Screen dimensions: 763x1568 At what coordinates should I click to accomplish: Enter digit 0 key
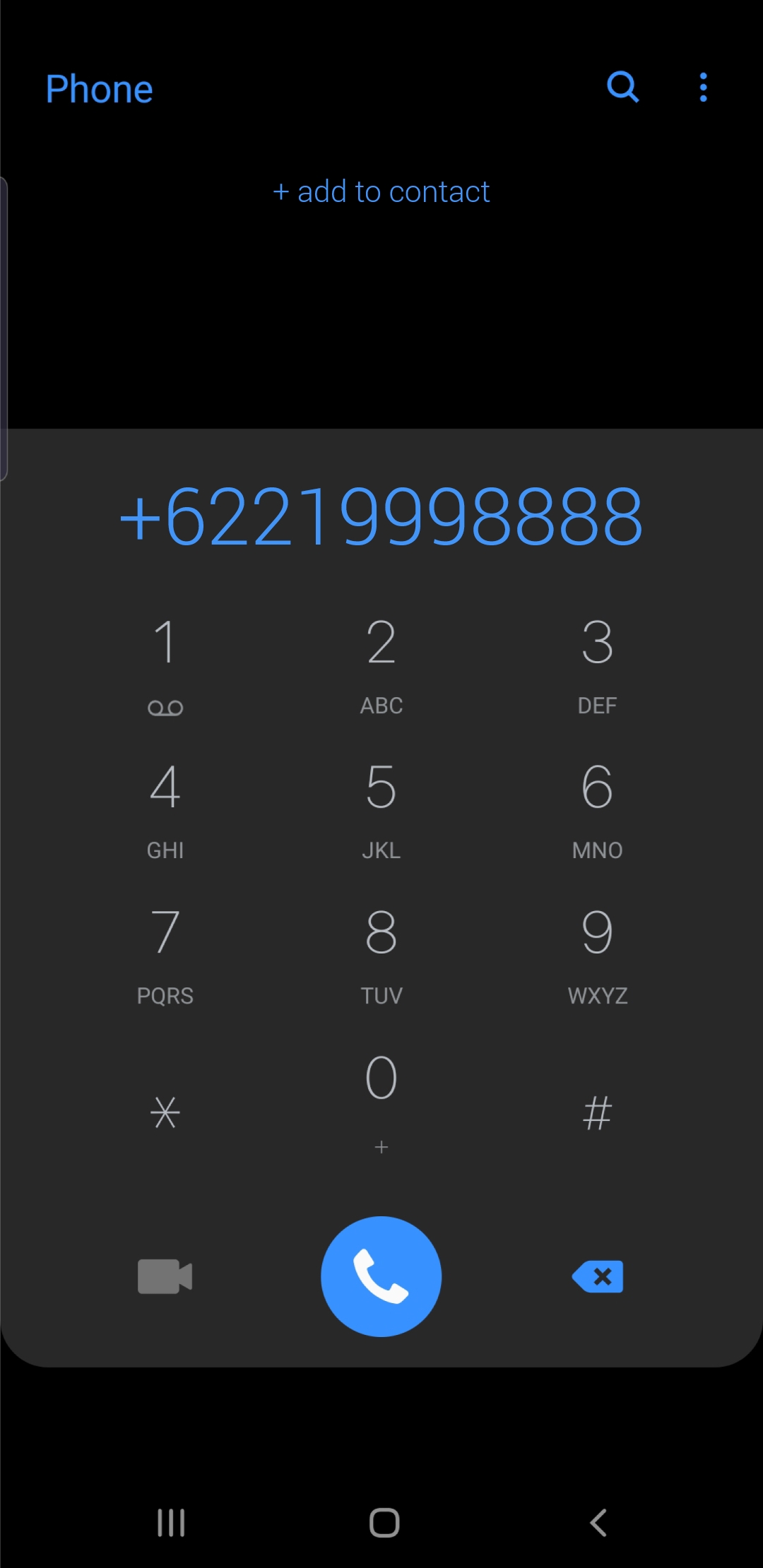(381, 1103)
